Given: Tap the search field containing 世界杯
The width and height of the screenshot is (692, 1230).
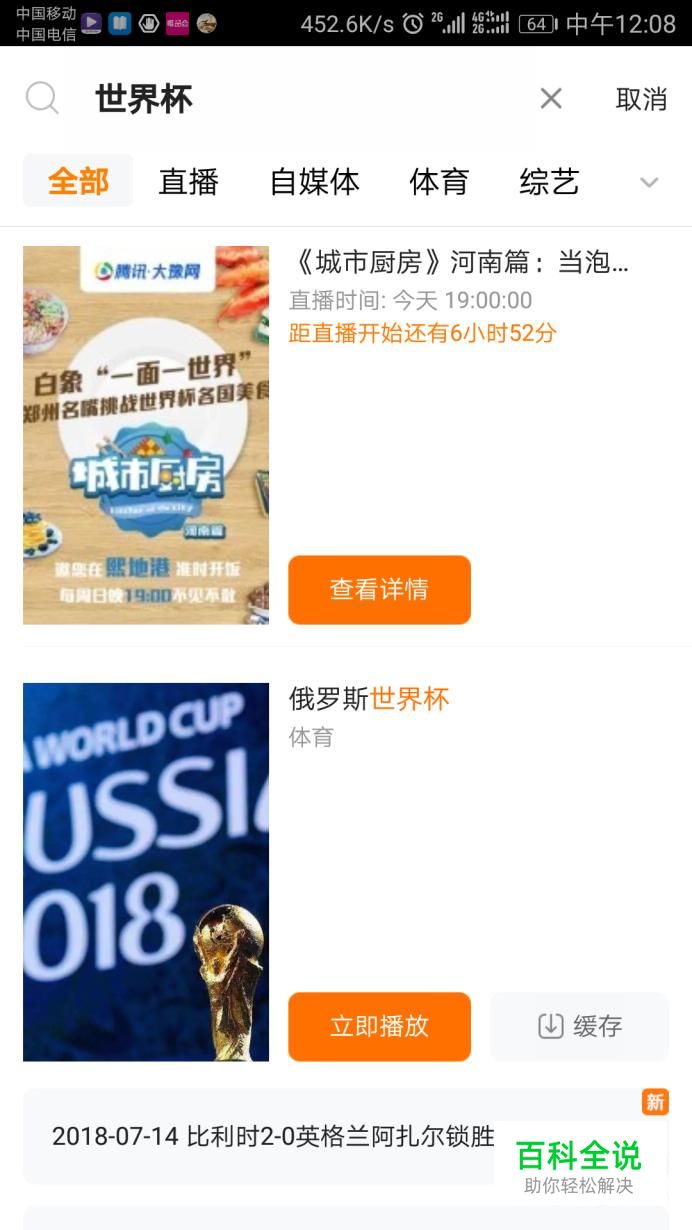Looking at the screenshot, I should point(300,99).
